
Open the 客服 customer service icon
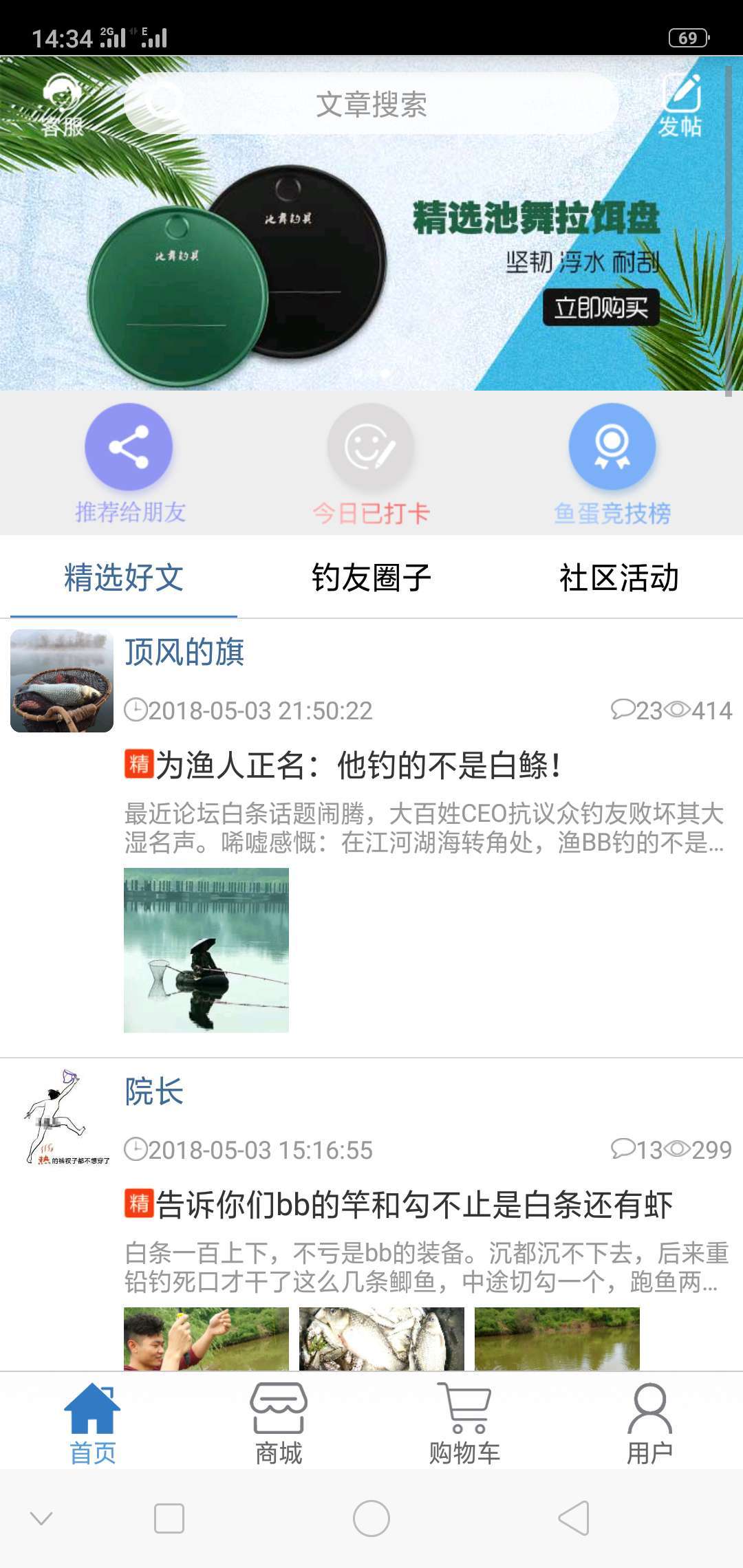pos(62,105)
